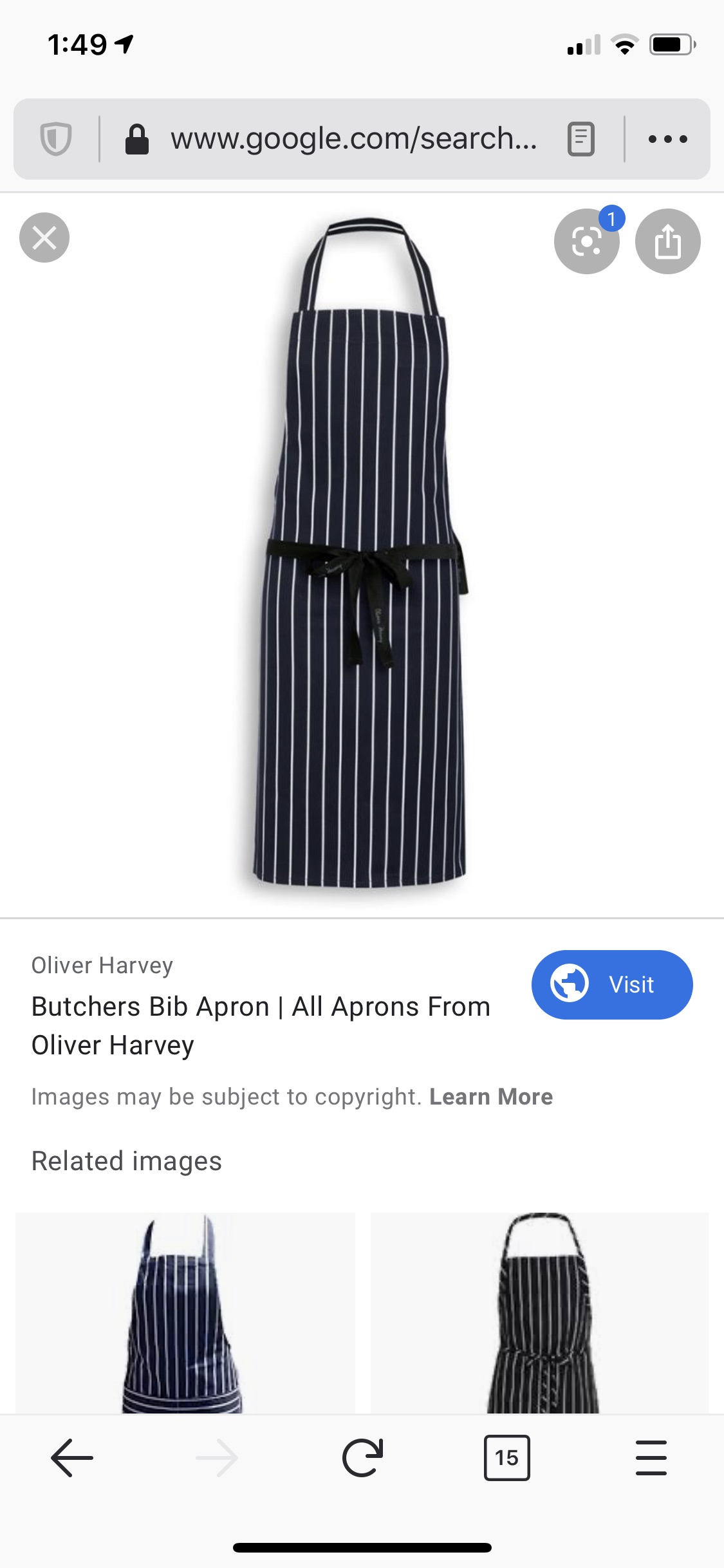724x1568 pixels.
Task: Open the black striped apron related image
Action: click(539, 1313)
